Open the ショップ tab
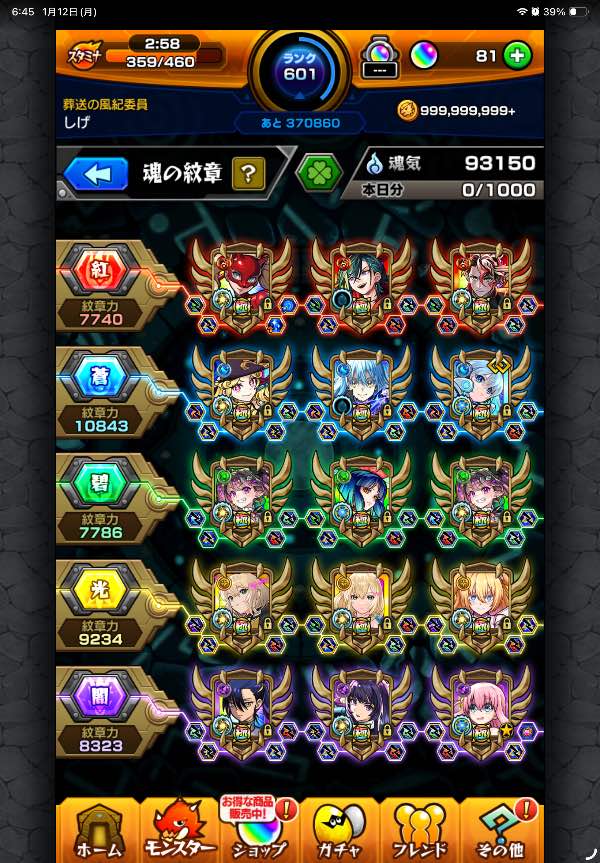The width and height of the screenshot is (600, 863). [260, 830]
